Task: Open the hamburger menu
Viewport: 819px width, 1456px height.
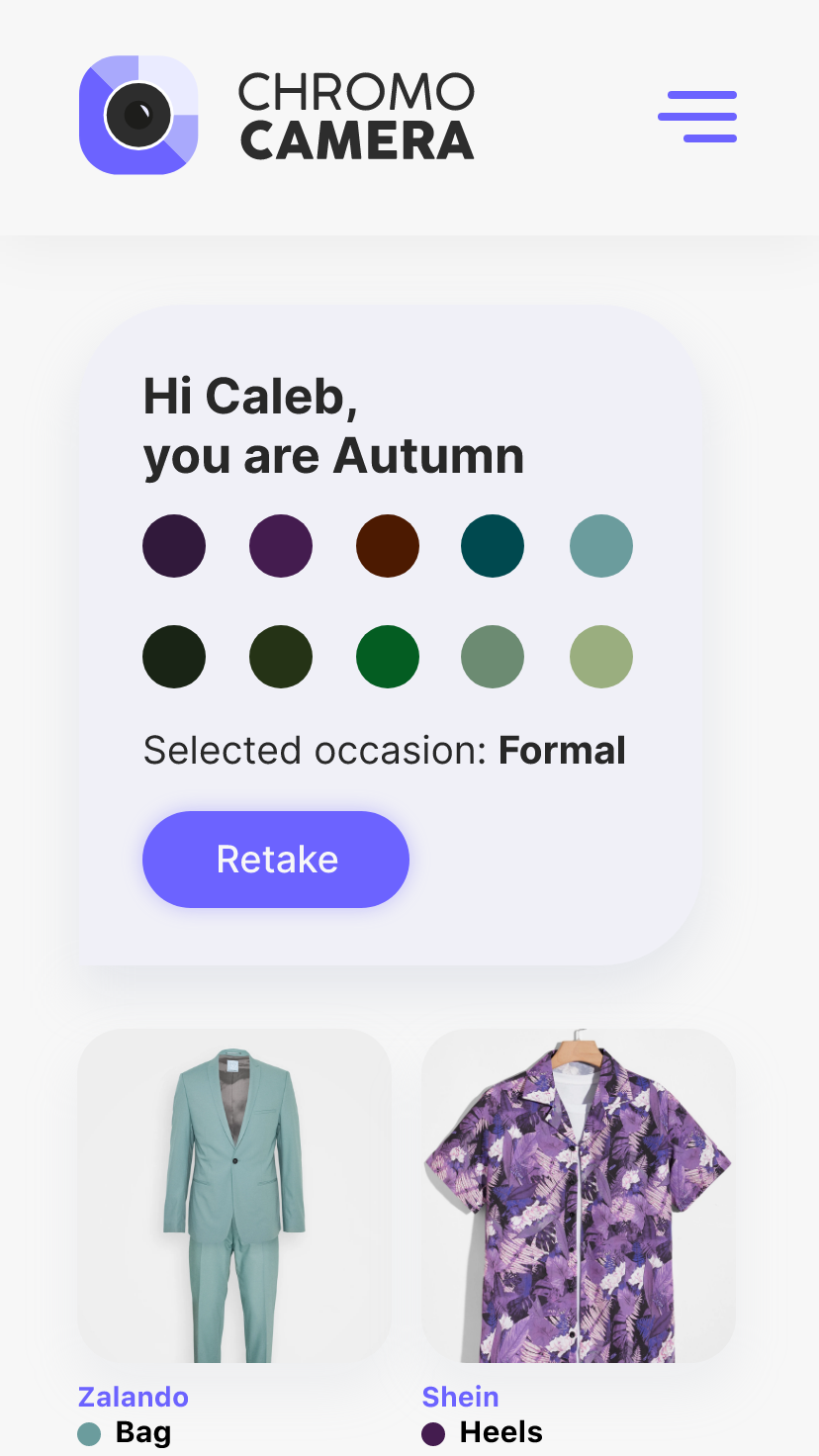Action: (x=697, y=117)
